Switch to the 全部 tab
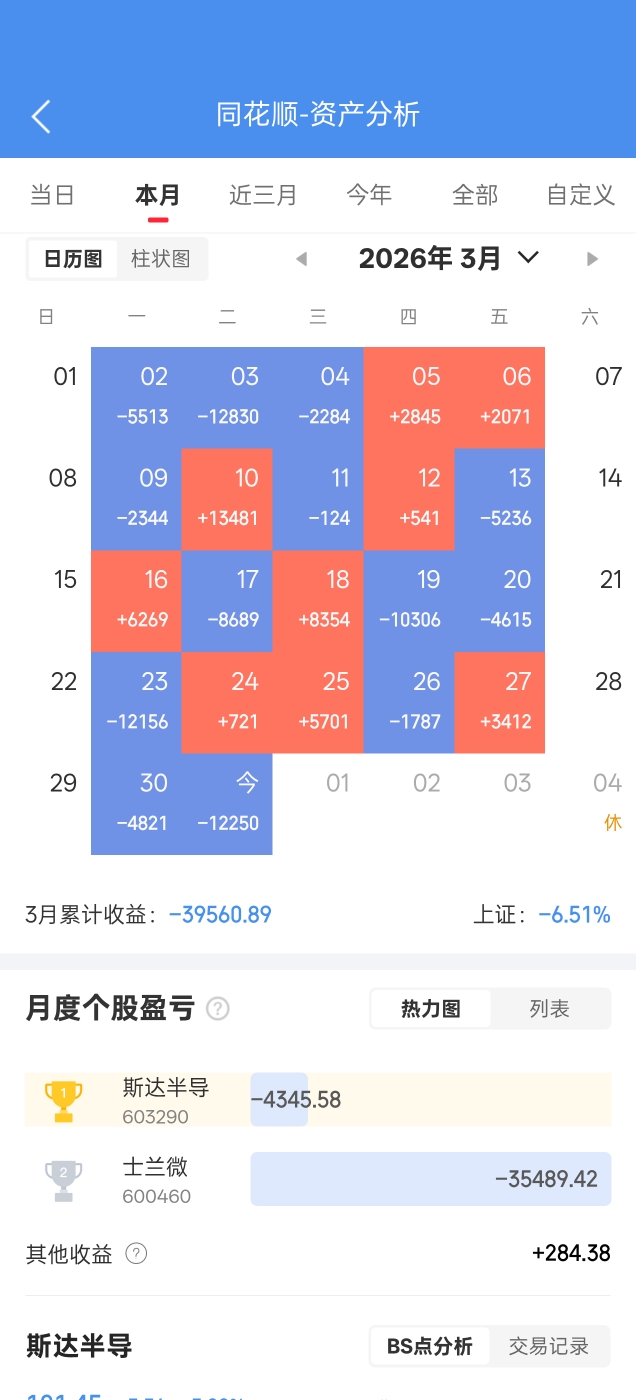This screenshot has width=636, height=1400. pos(475,195)
